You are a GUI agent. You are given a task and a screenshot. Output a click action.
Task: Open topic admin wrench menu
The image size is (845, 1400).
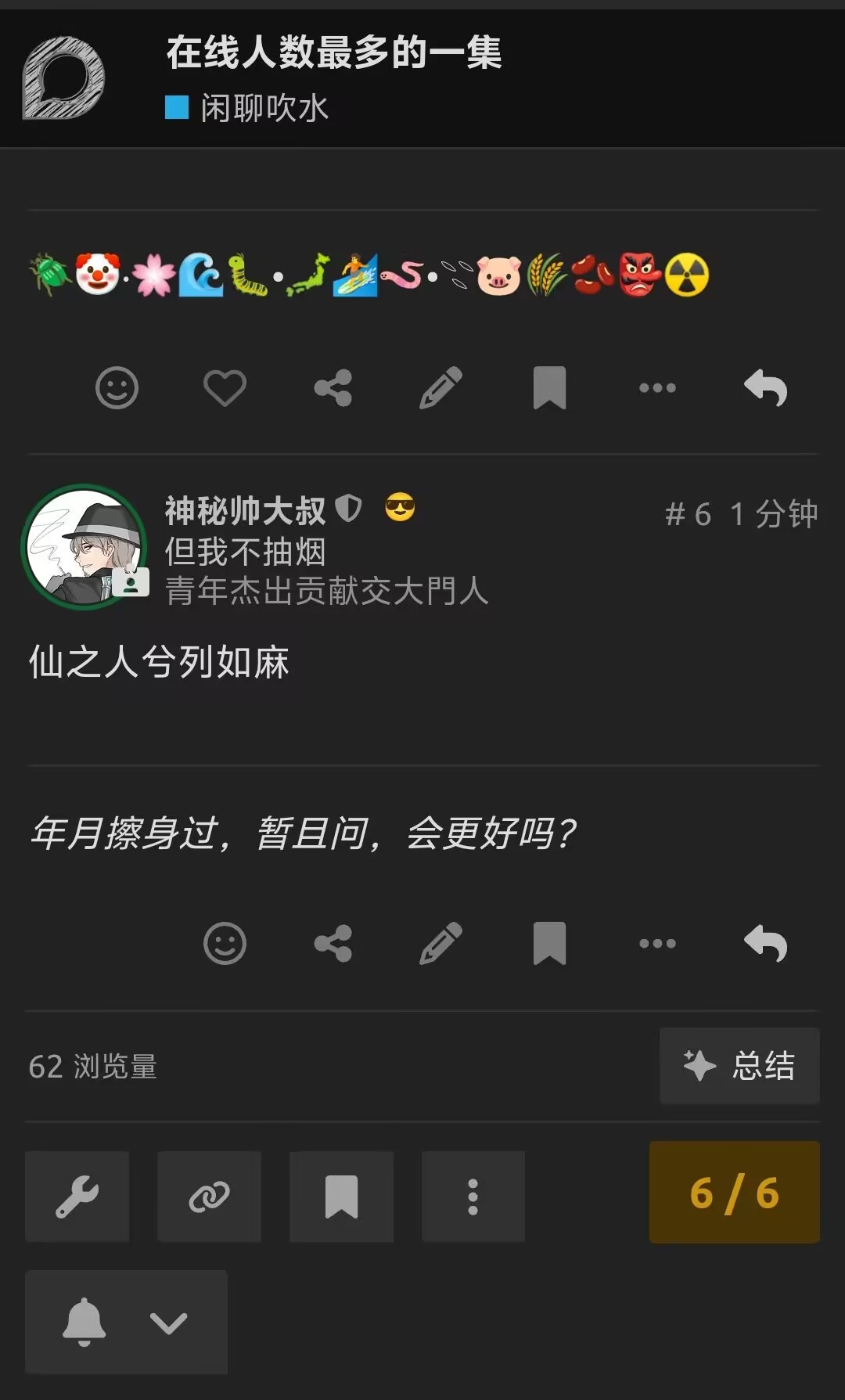pos(77,1197)
